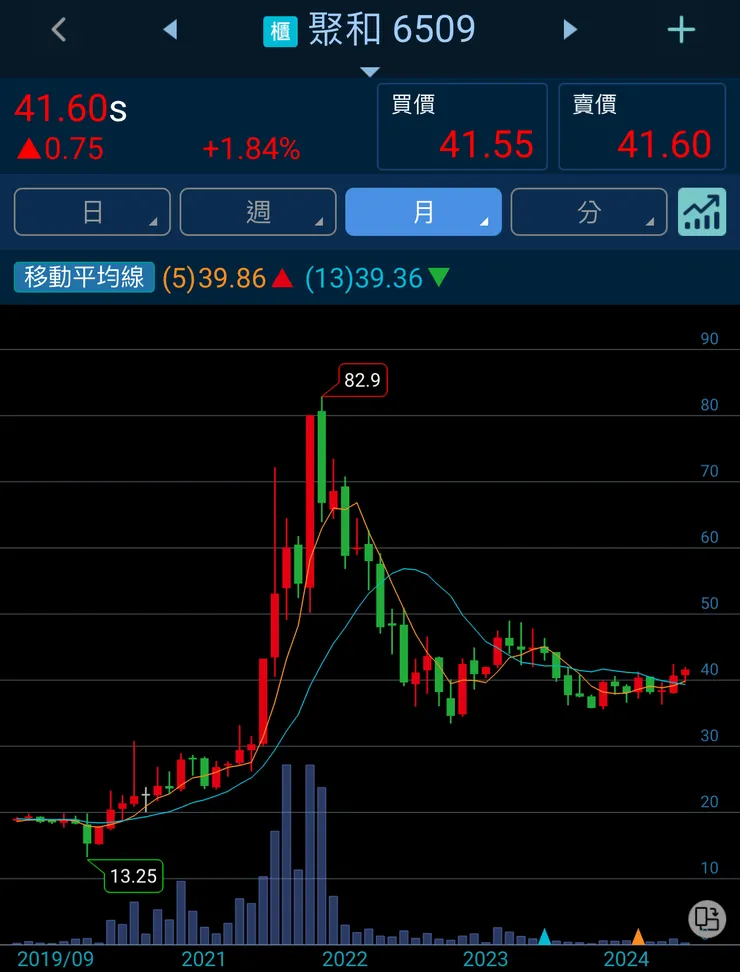Open the 買價 bid price box
Screen dimensions: 740x972
pos(462,127)
